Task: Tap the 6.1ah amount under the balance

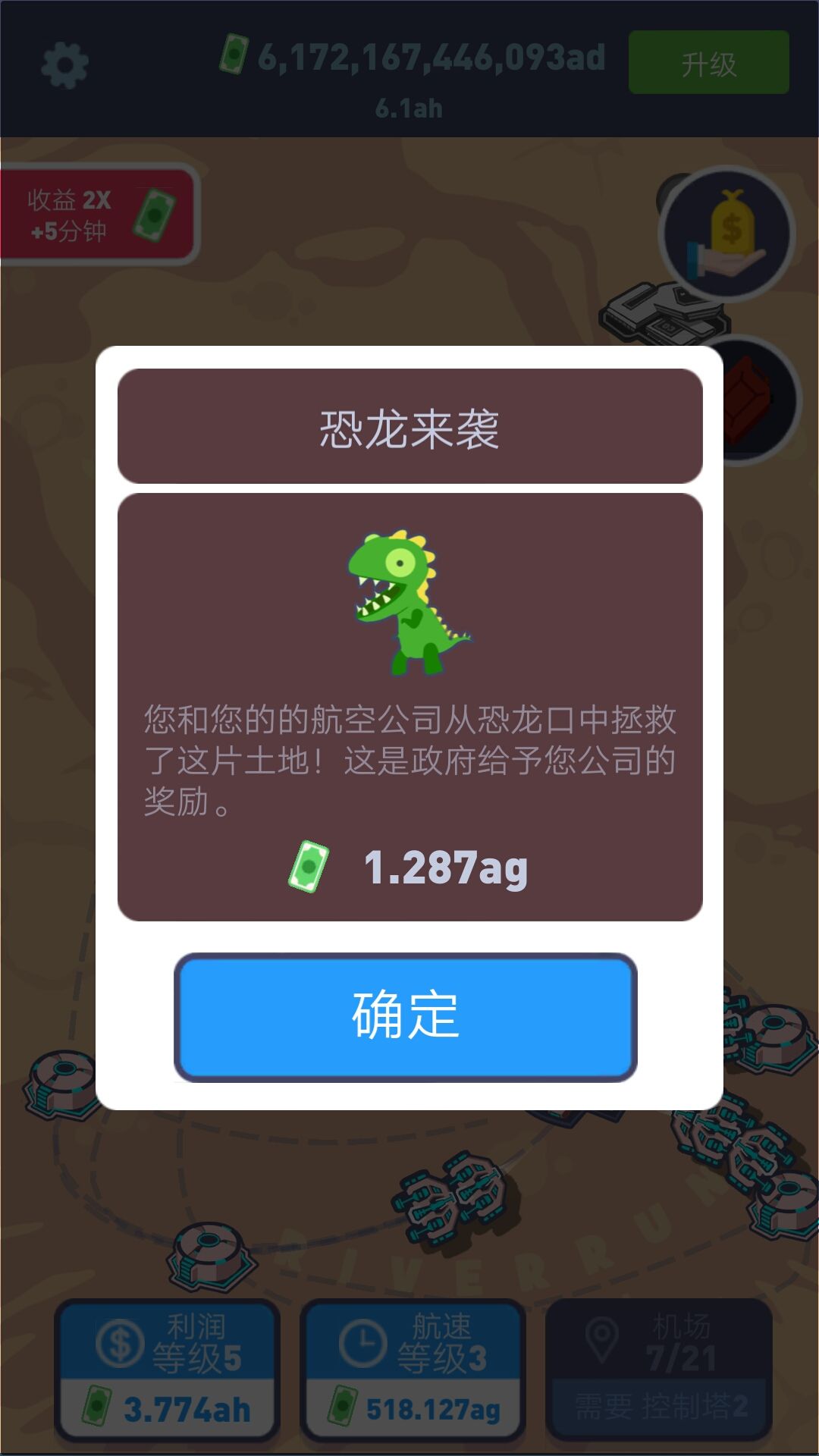Action: tap(407, 105)
